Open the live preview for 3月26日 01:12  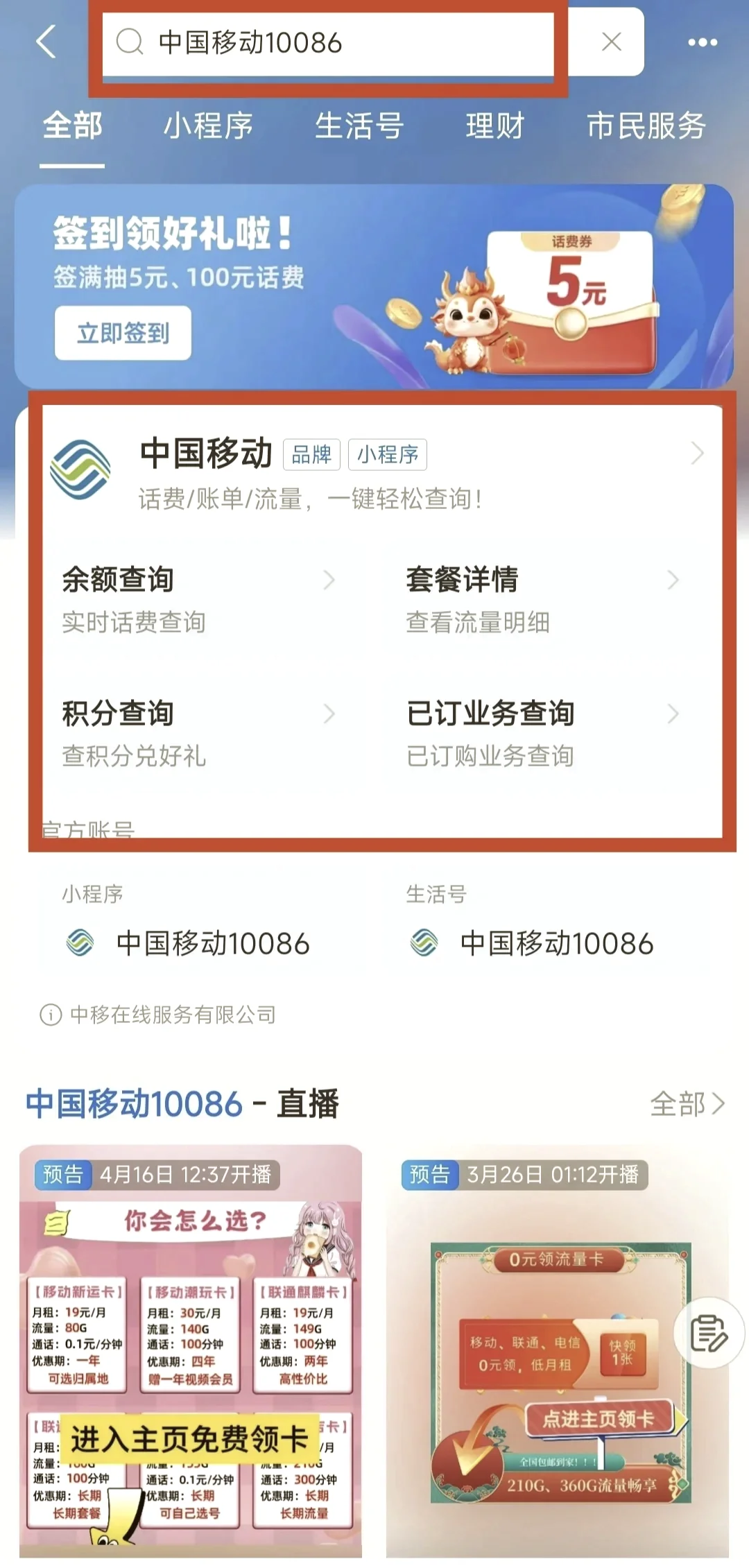(558, 1352)
